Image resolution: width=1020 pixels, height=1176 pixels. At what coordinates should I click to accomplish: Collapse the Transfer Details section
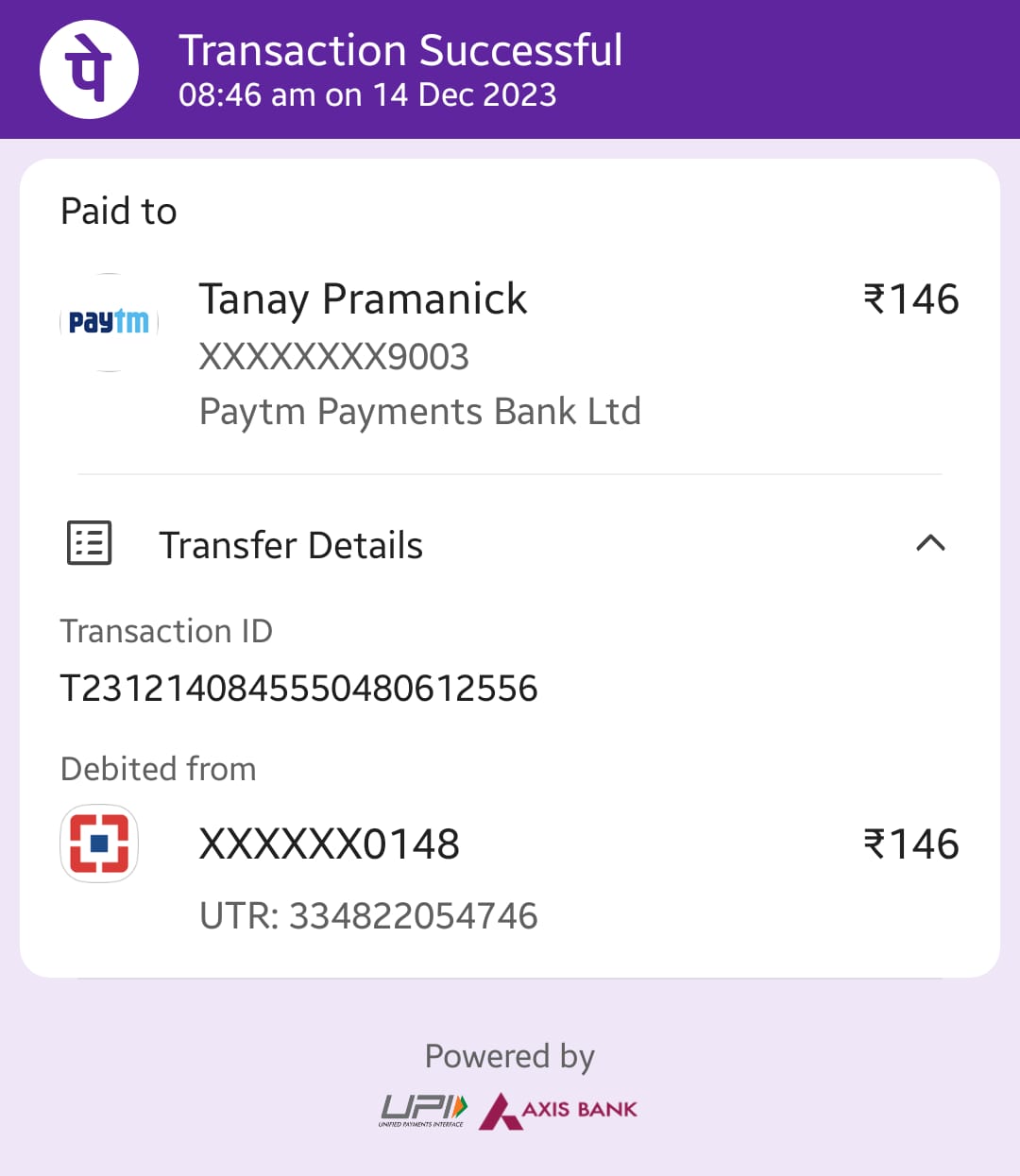pyautogui.click(x=930, y=543)
